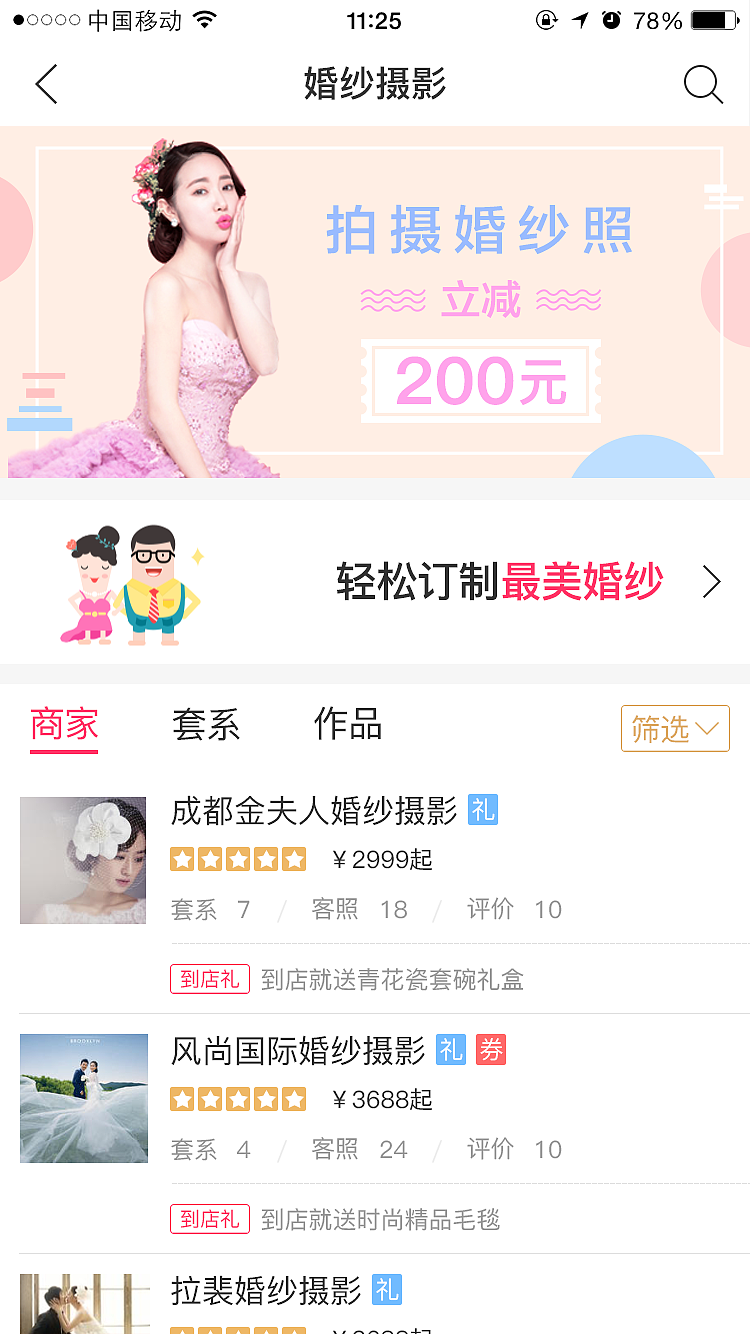
Task: Open 成都金夫人婚纱摄影 shop listing
Action: pyautogui.click(x=314, y=810)
